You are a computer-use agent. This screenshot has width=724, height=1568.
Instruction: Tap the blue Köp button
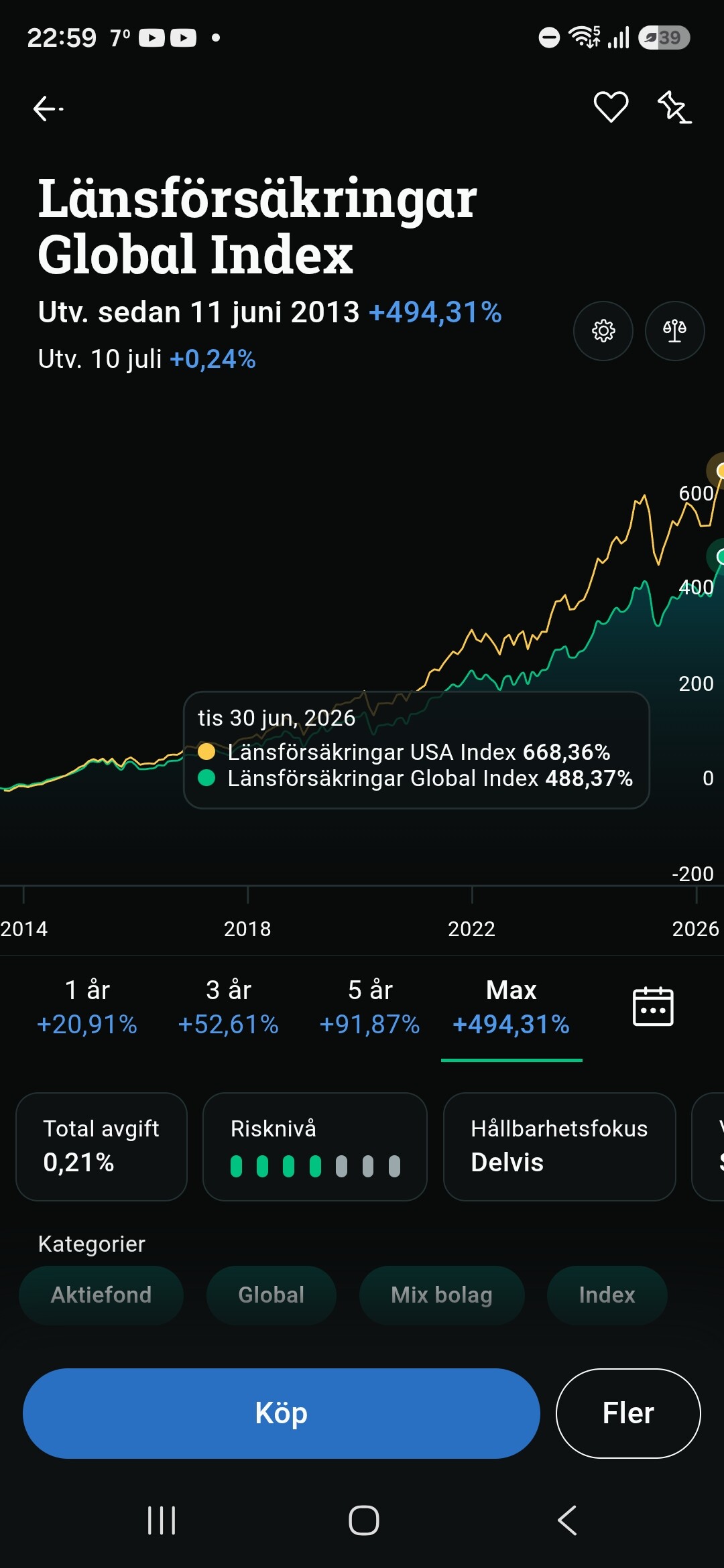click(282, 1413)
